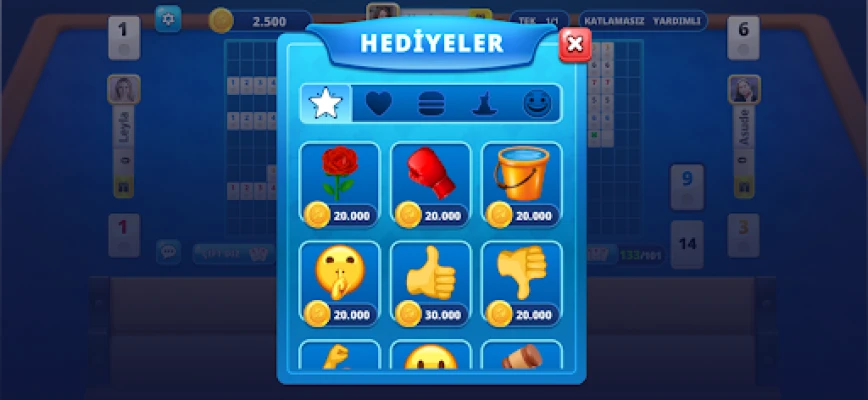Select the star gift category tab
The height and width of the screenshot is (400, 868).
click(326, 104)
